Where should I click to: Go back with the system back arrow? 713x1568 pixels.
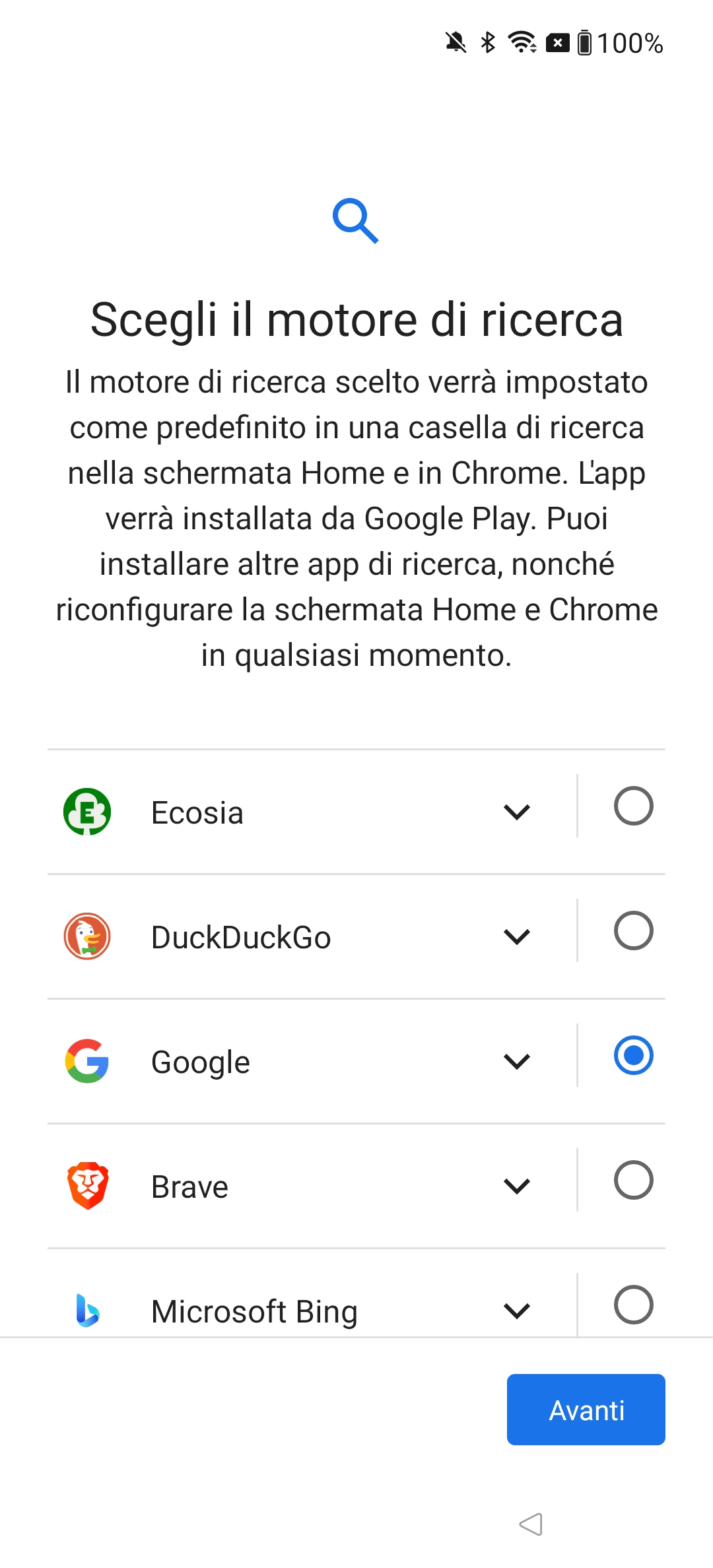pyautogui.click(x=531, y=1524)
